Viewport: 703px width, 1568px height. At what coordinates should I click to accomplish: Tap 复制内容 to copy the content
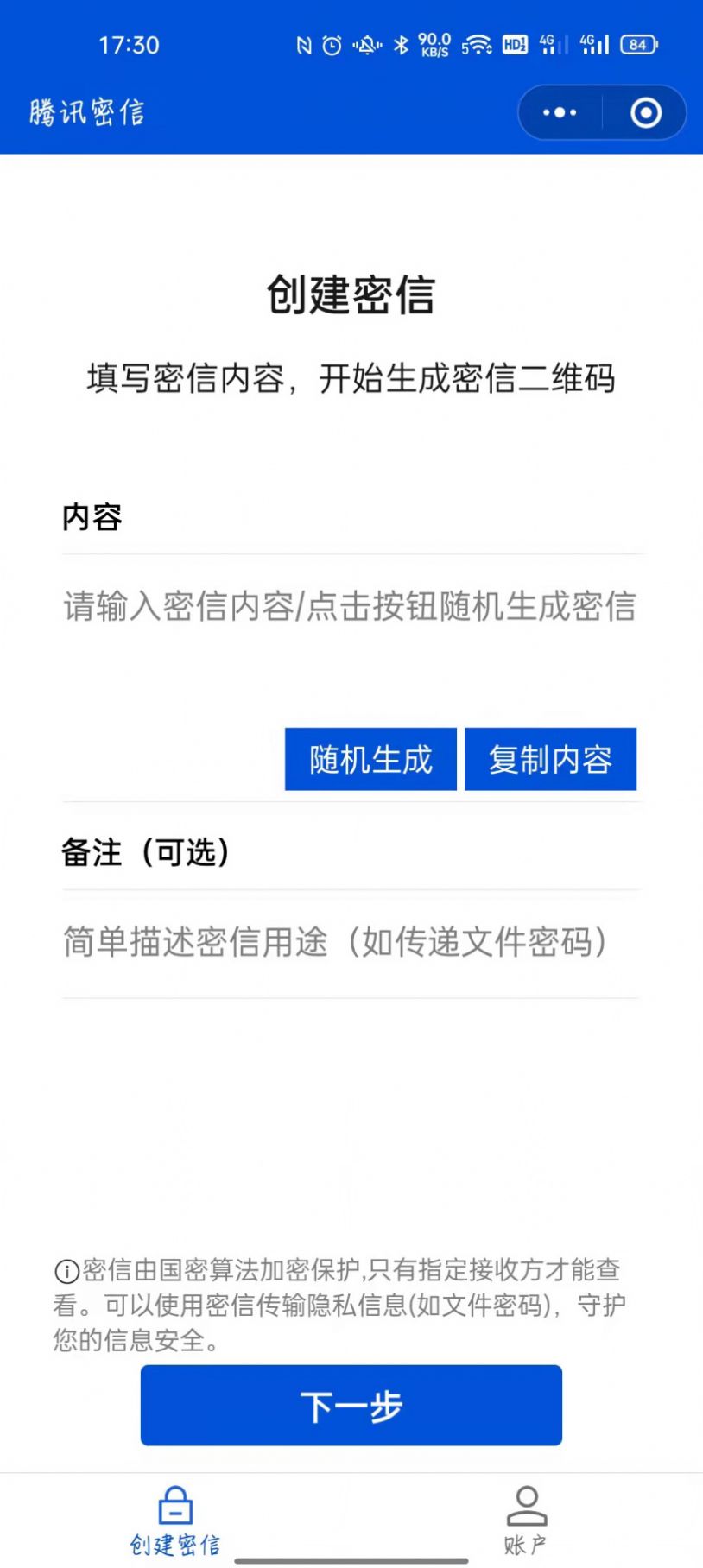coord(550,759)
